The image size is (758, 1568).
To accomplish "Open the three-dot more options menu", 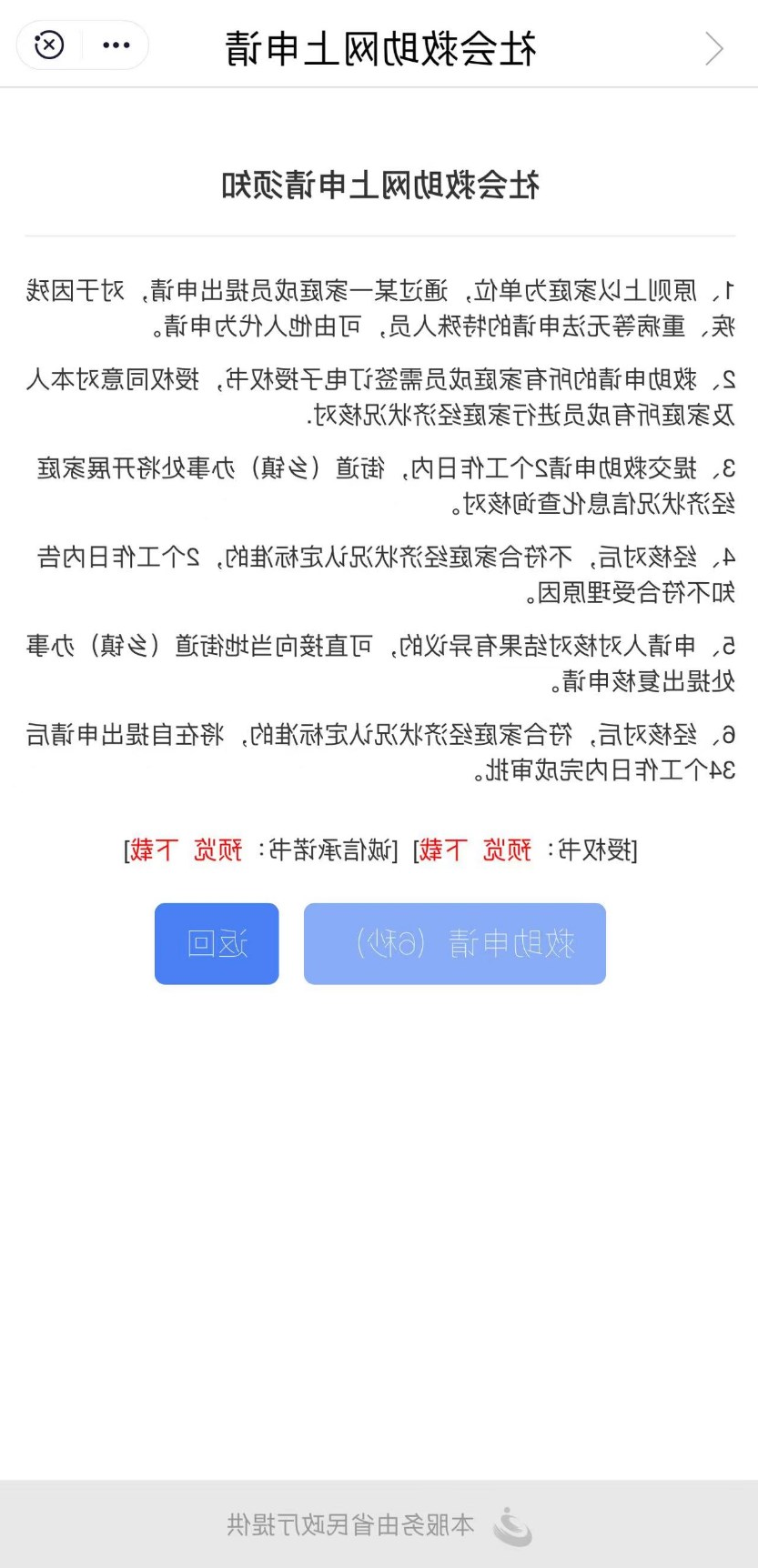I will point(116,45).
